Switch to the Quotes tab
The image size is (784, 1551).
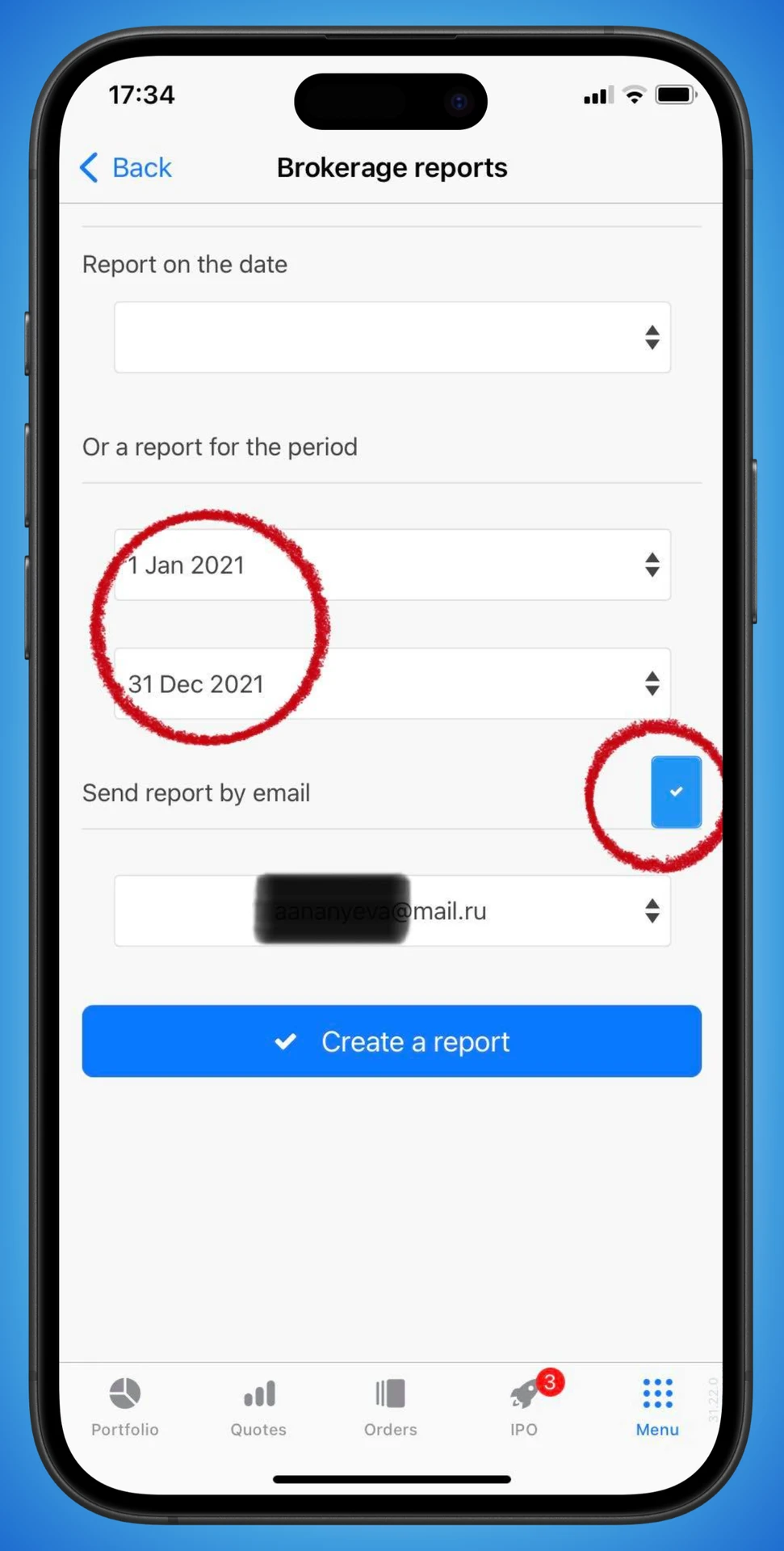coord(258,1407)
